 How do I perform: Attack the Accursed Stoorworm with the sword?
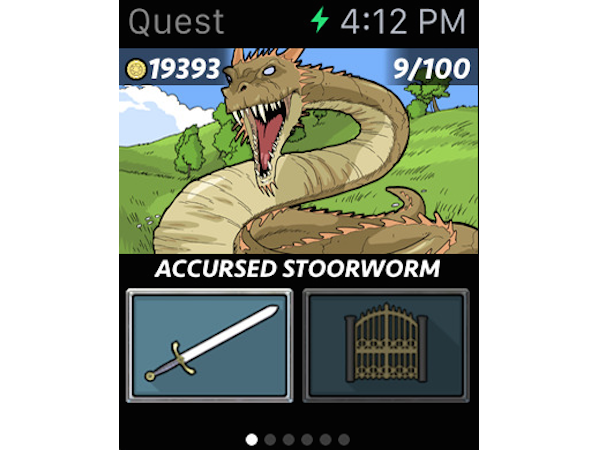coord(210,345)
